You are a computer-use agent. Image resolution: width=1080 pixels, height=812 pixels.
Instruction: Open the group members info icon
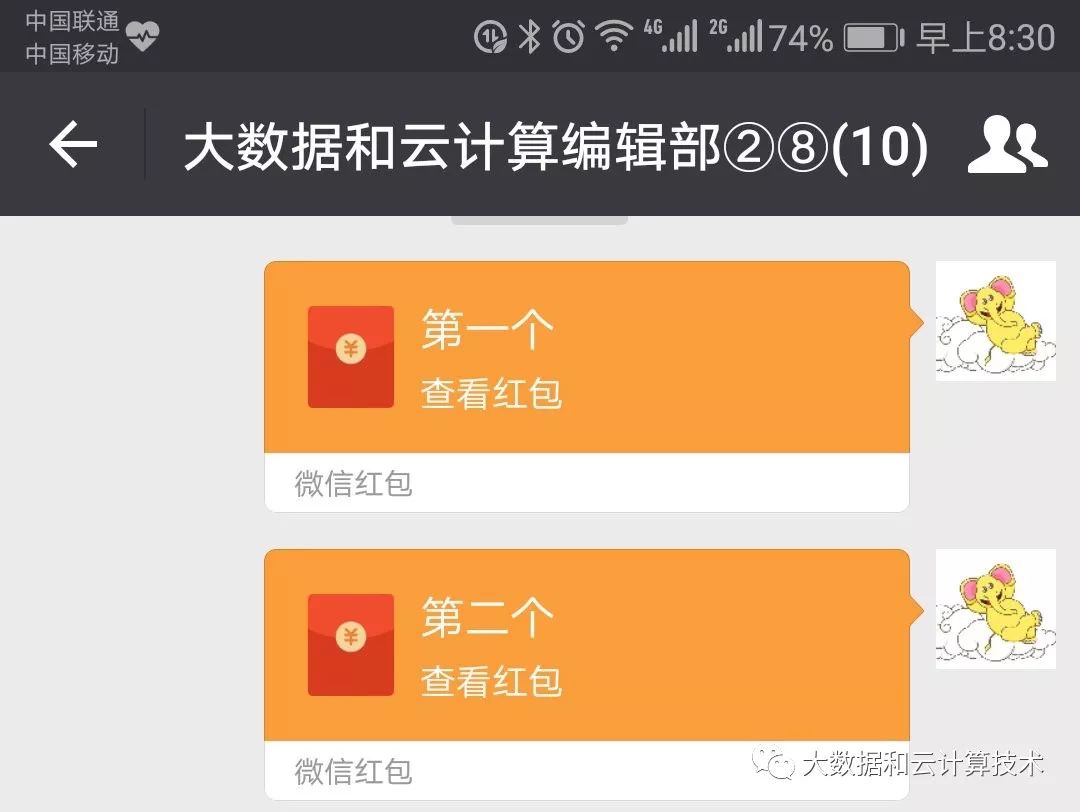1007,146
